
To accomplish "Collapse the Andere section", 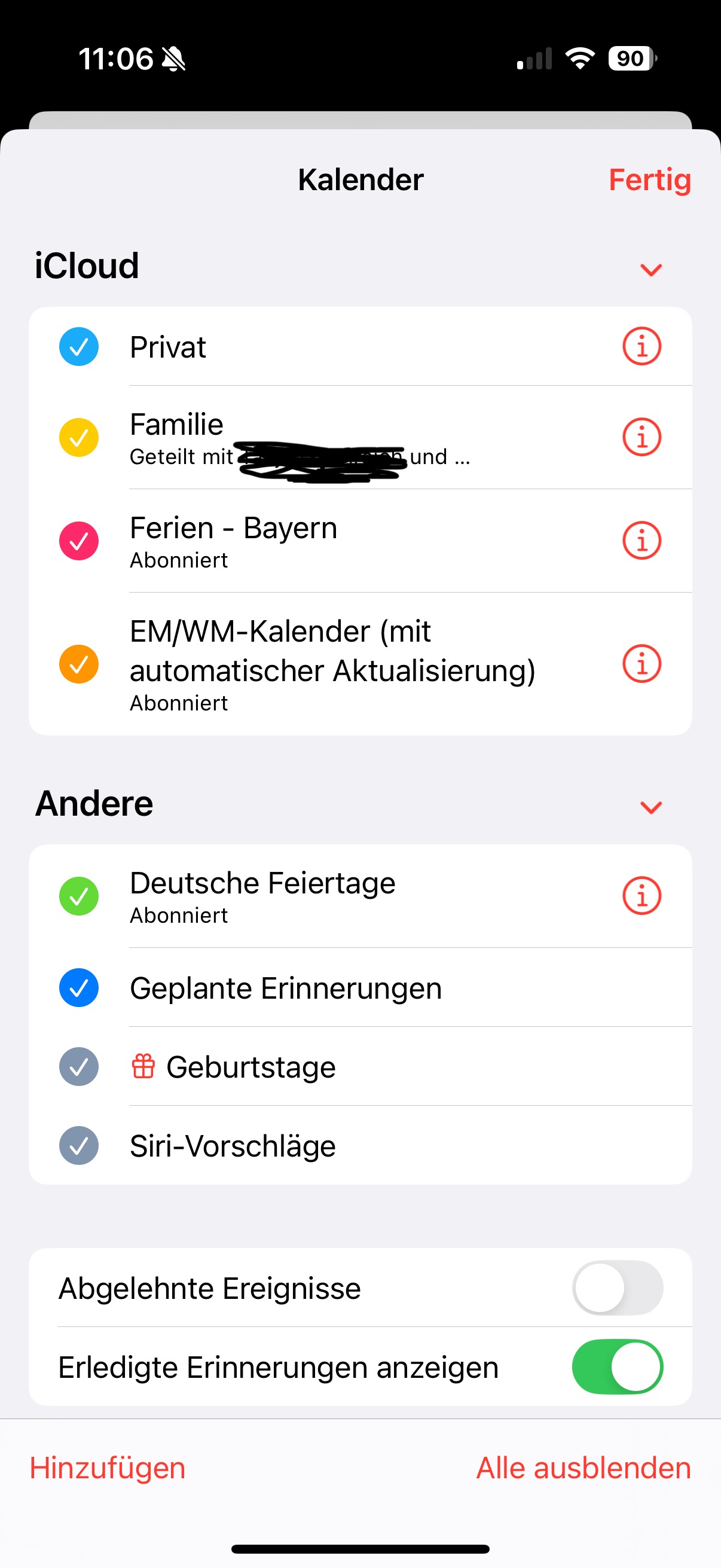I will (x=650, y=807).
